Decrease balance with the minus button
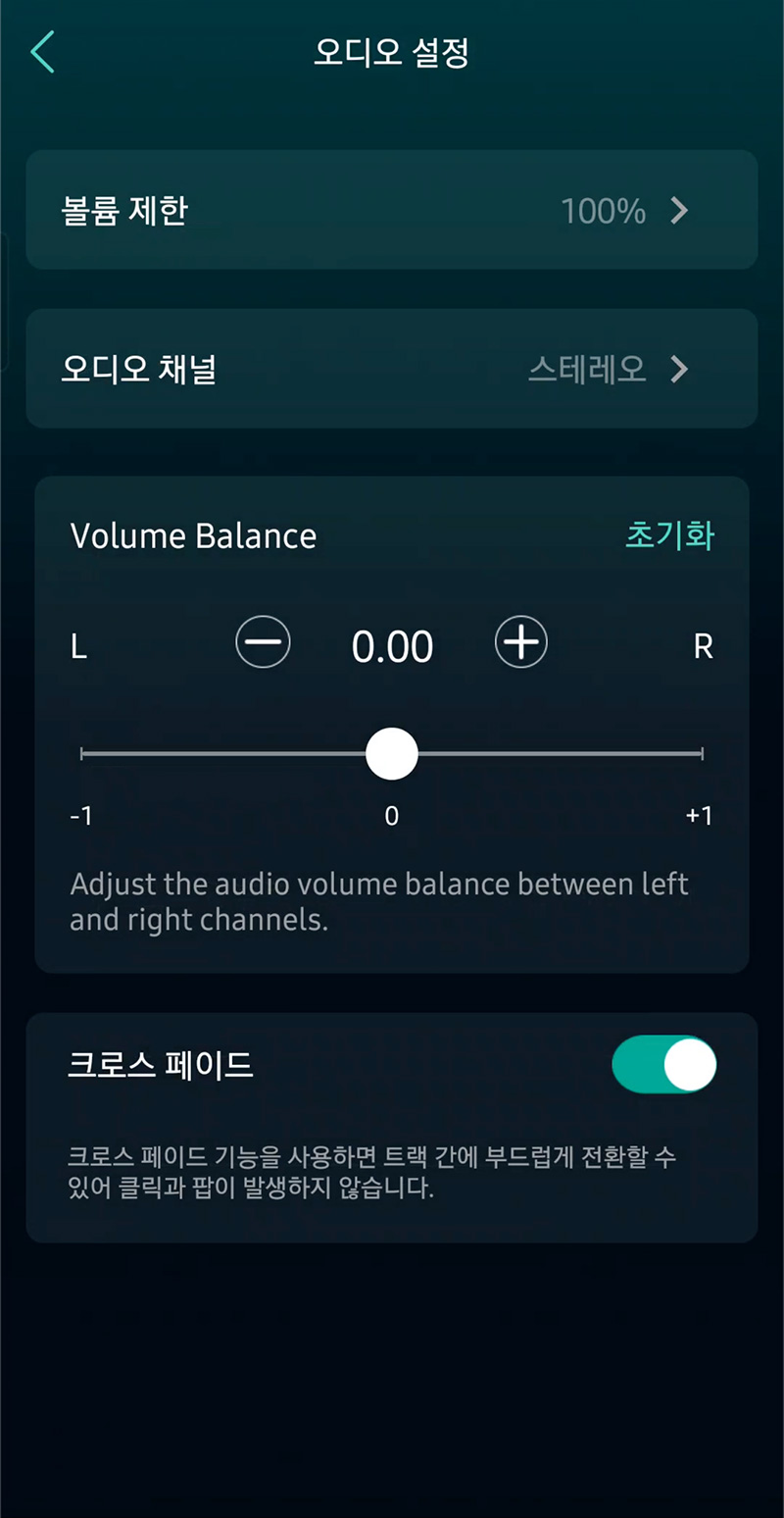784x1518 pixels. 263,642
